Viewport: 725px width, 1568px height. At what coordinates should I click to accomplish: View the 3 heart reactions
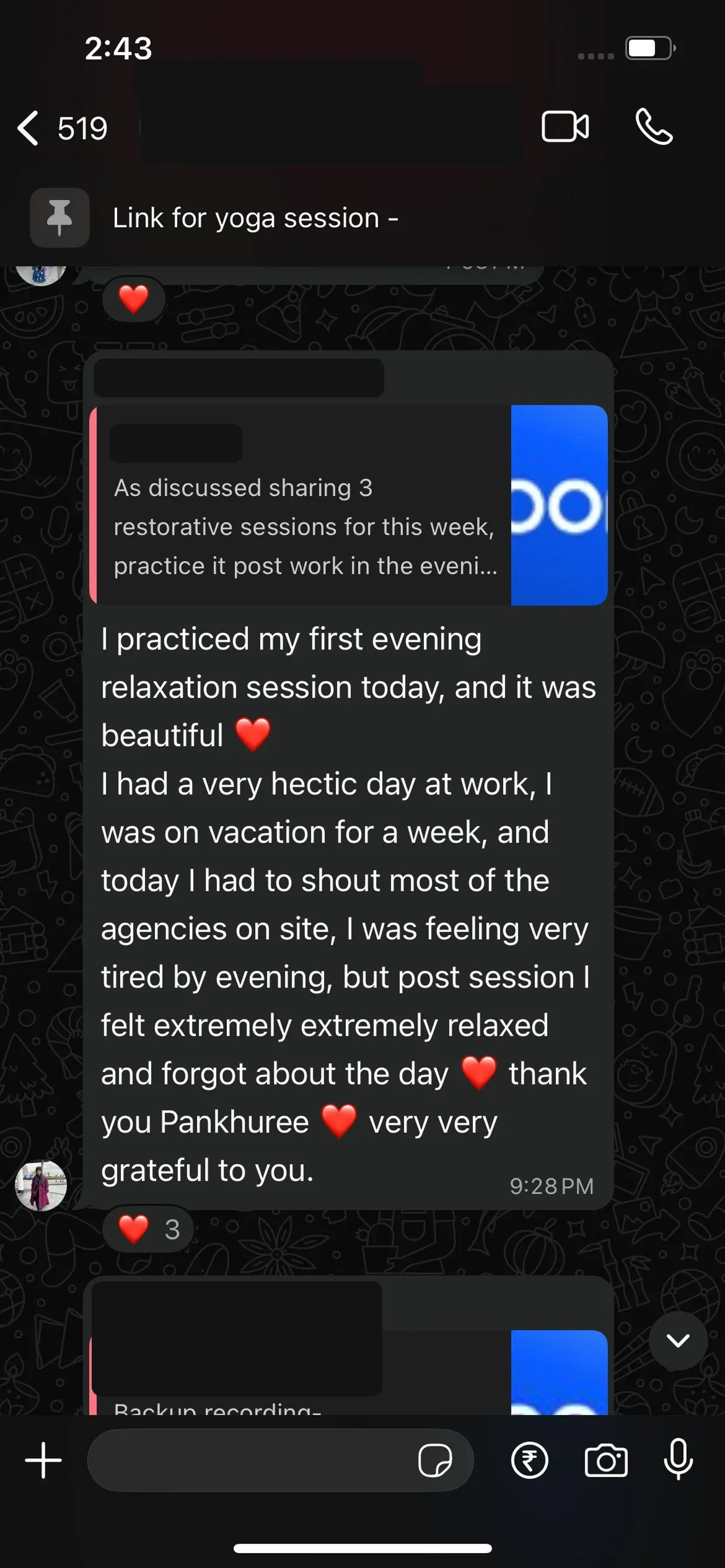(149, 1229)
